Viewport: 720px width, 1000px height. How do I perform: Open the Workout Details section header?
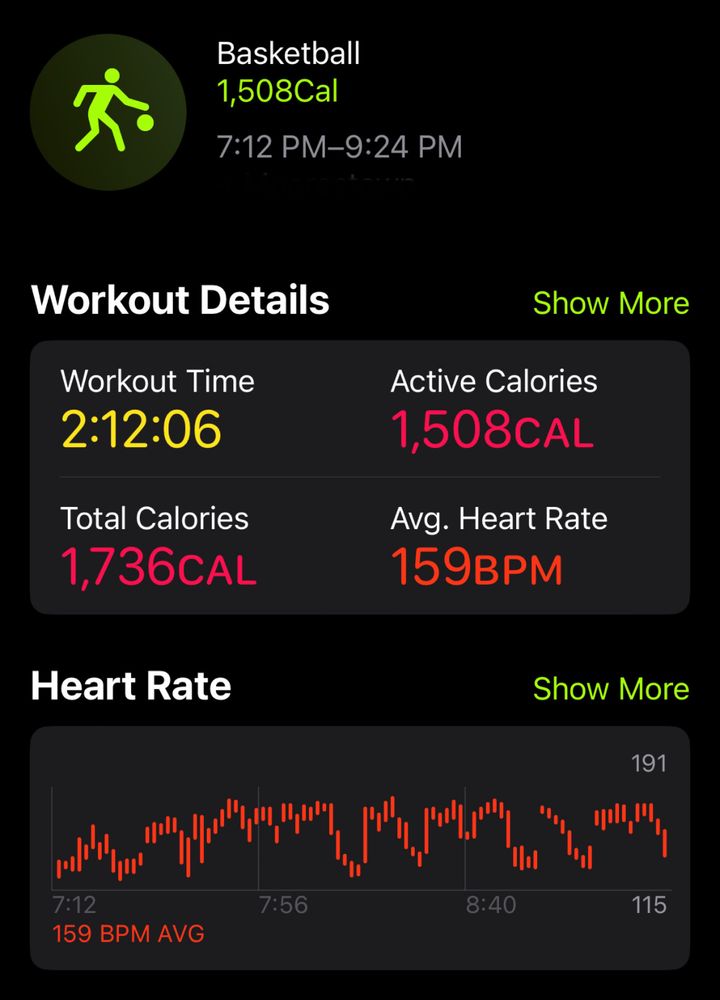pyautogui.click(x=180, y=300)
